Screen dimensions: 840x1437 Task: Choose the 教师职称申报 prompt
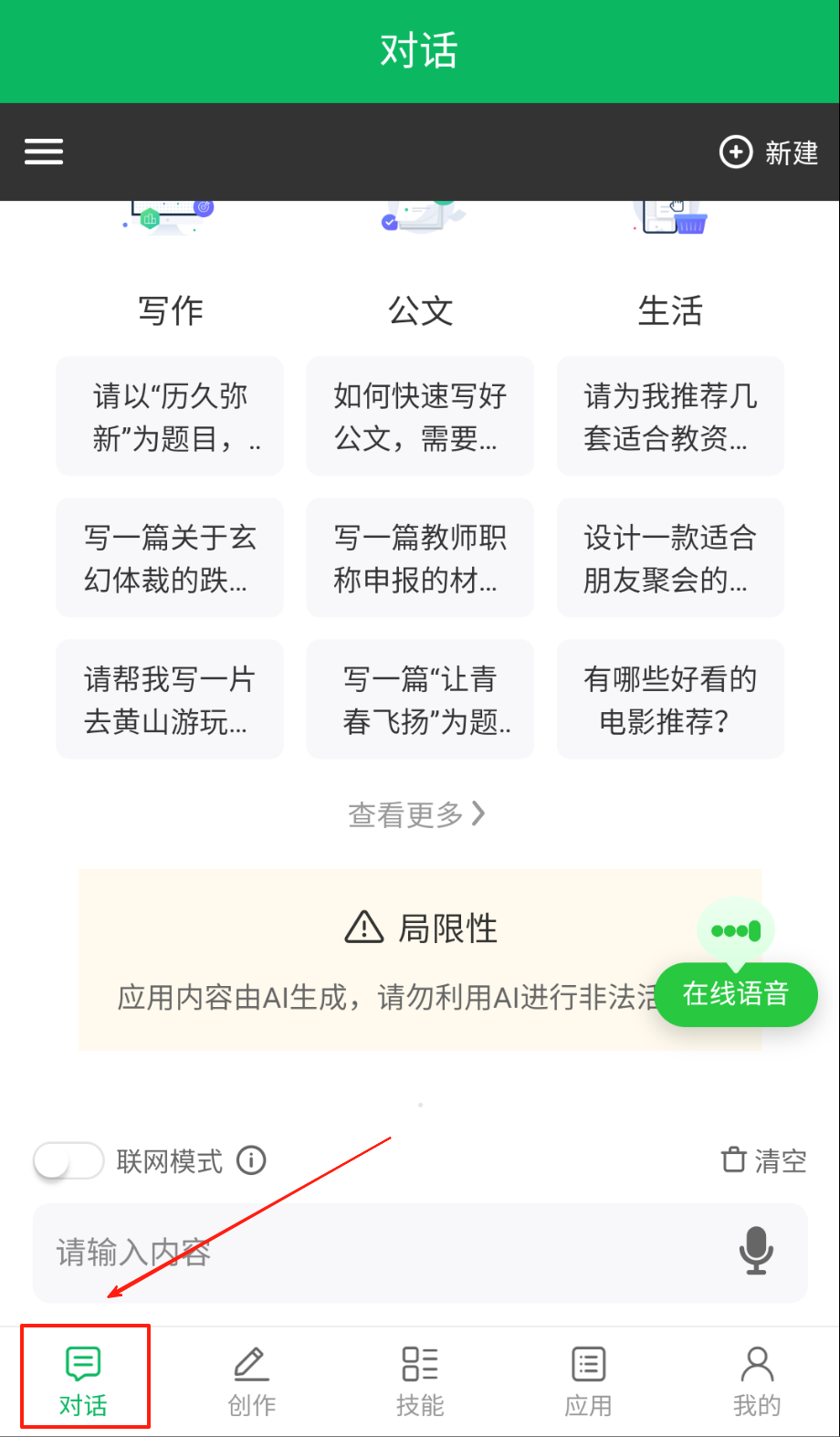420,558
